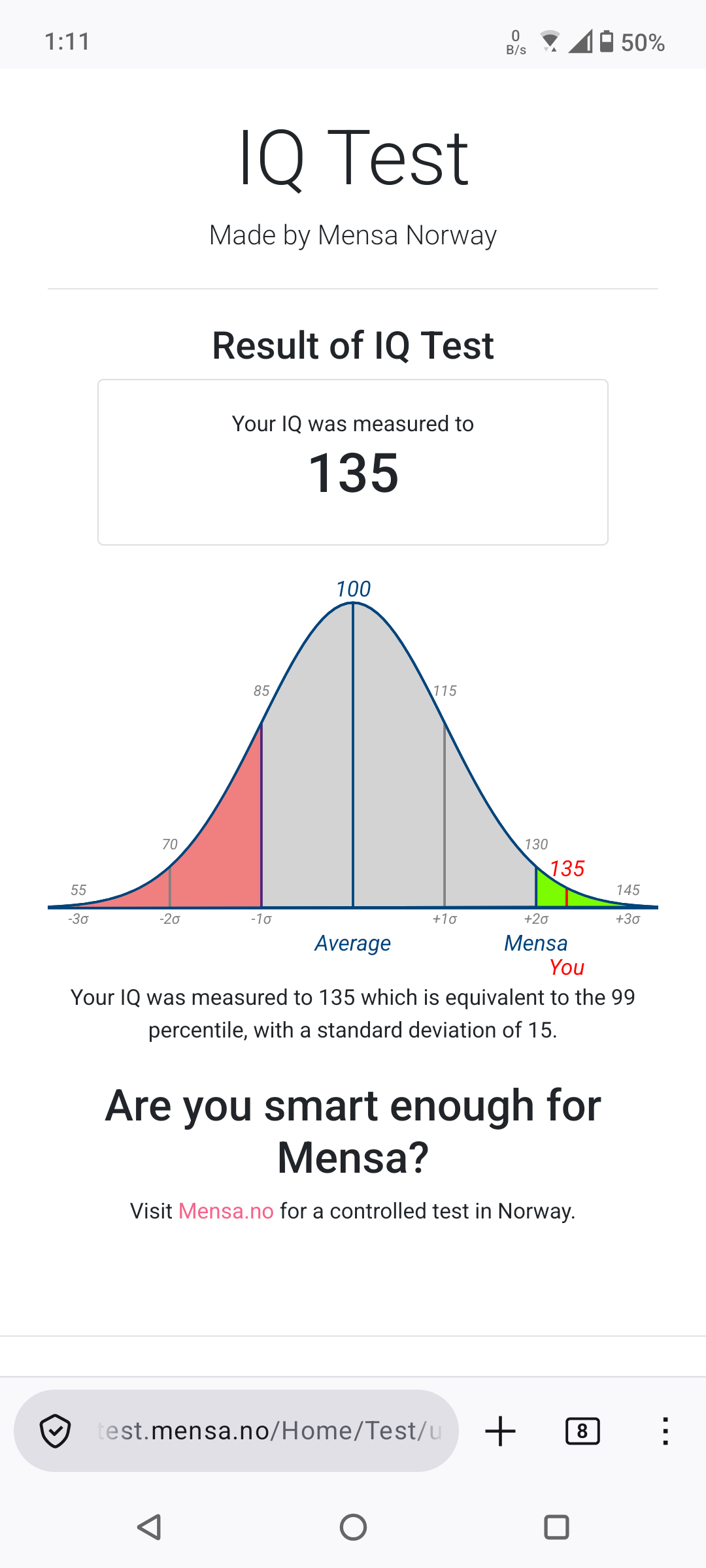
Task: View site security shield info
Action: tap(56, 1431)
